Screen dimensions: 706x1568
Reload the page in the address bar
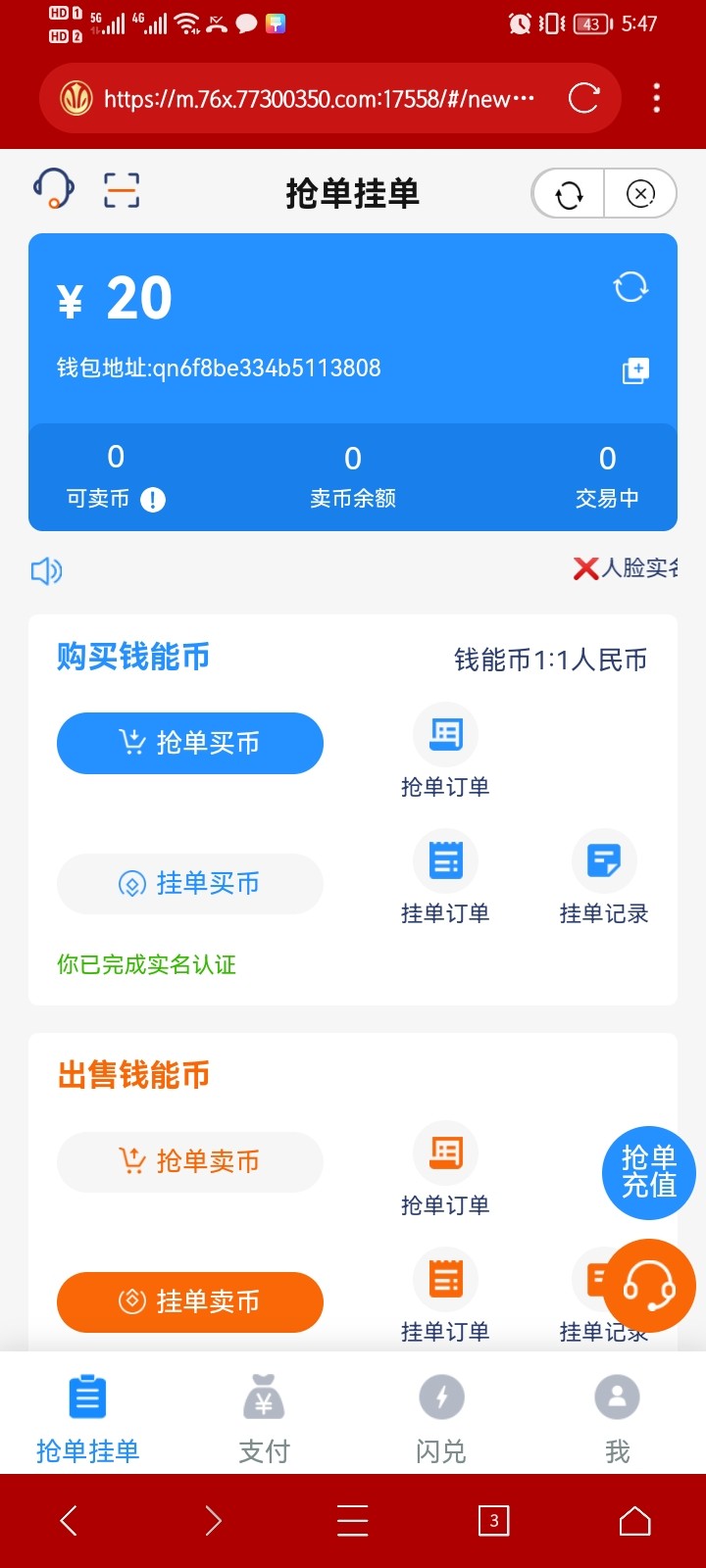[x=583, y=98]
